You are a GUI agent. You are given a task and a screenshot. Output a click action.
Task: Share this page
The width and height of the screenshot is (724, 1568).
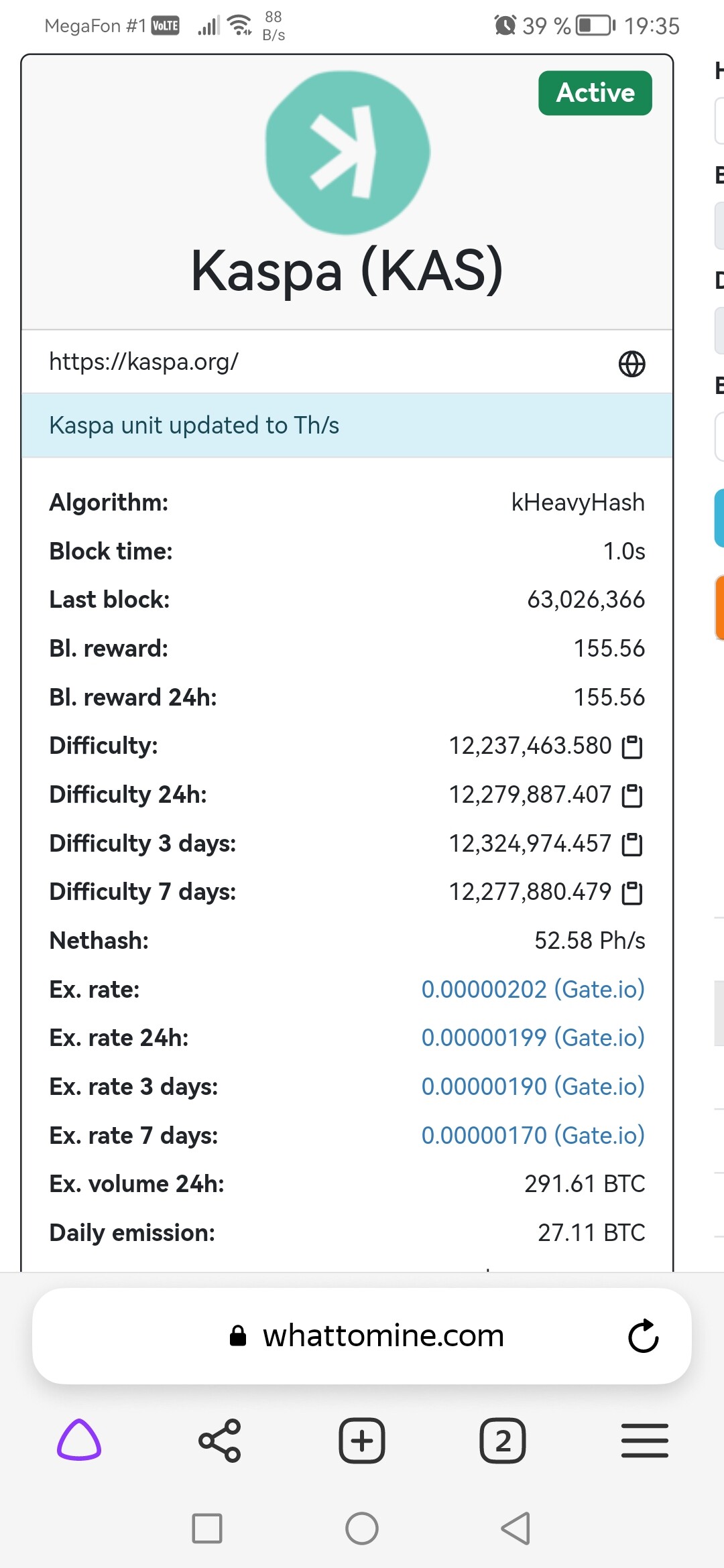tap(220, 1440)
